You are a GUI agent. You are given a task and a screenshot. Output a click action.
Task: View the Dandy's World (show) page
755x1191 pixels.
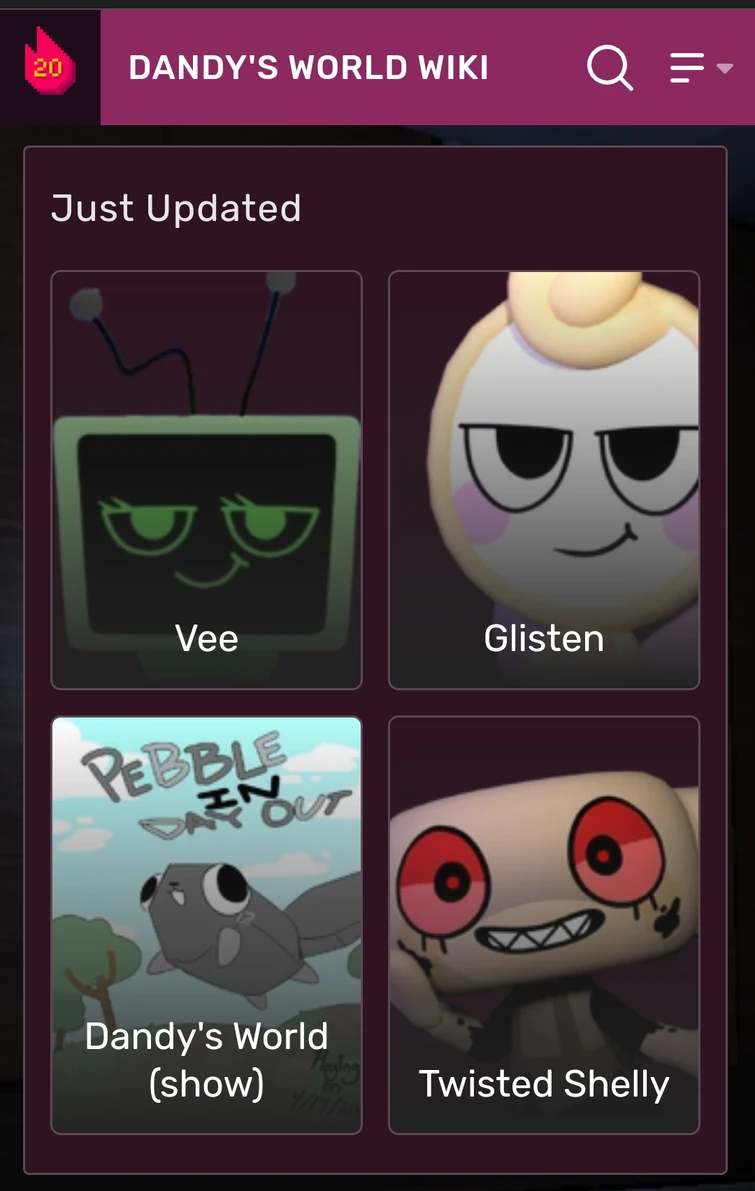click(206, 925)
